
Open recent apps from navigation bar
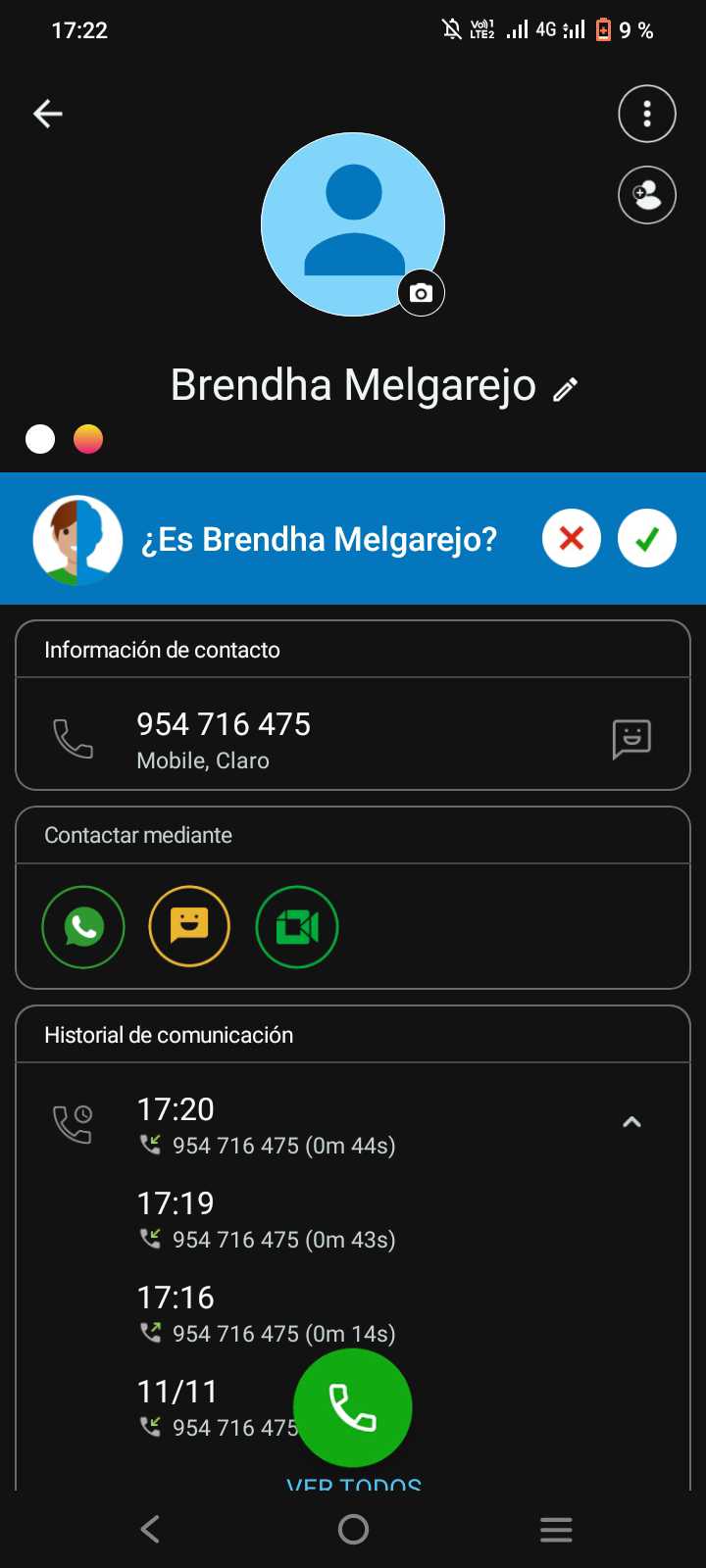[556, 1529]
